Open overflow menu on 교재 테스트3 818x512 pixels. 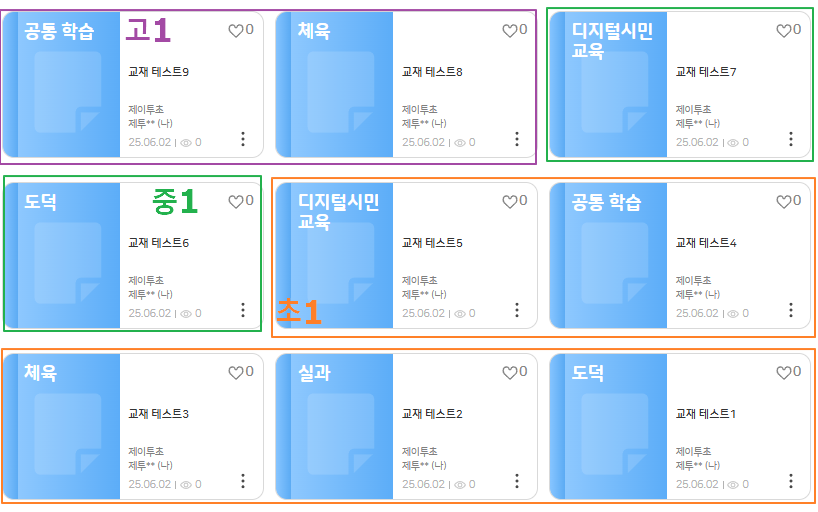click(243, 481)
